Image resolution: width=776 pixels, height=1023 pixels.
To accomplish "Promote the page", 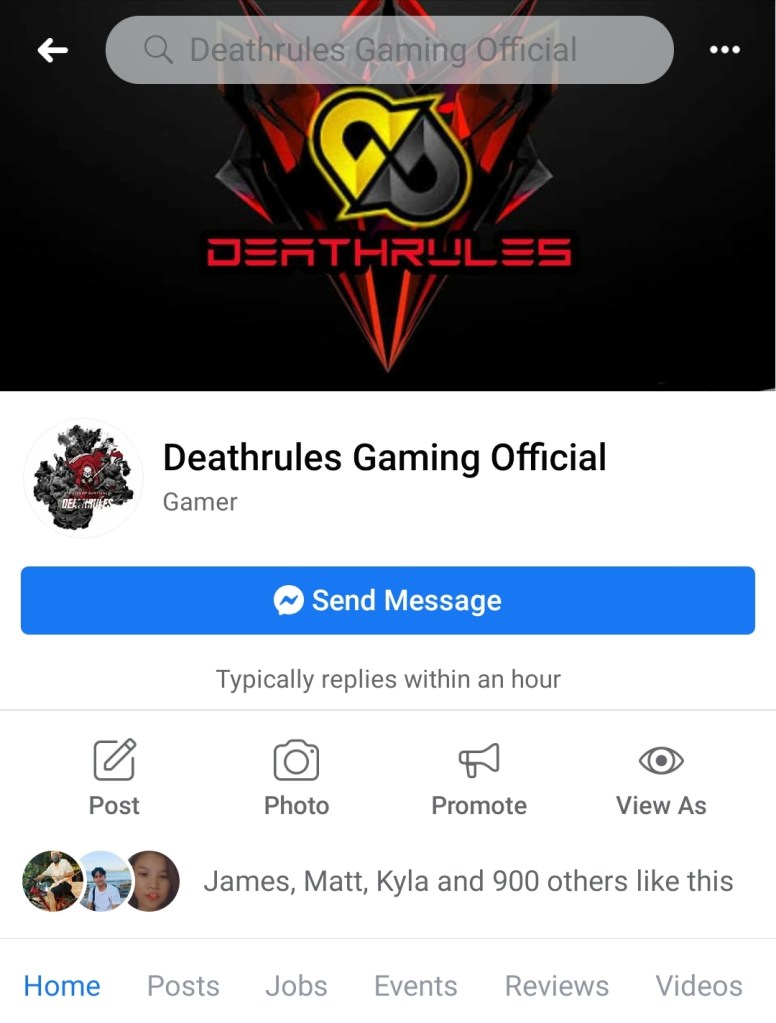I will 478,778.
